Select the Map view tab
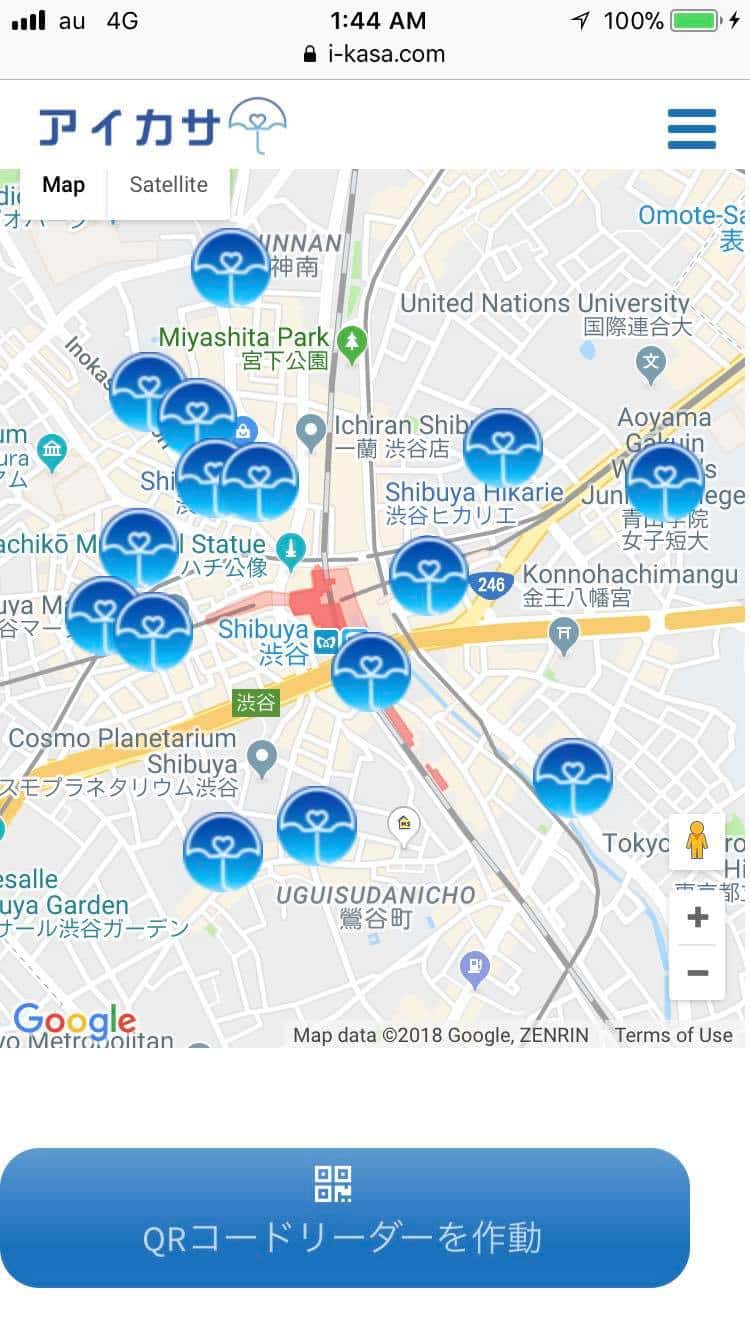Image resolution: width=750 pixels, height=1334 pixels. tap(64, 184)
